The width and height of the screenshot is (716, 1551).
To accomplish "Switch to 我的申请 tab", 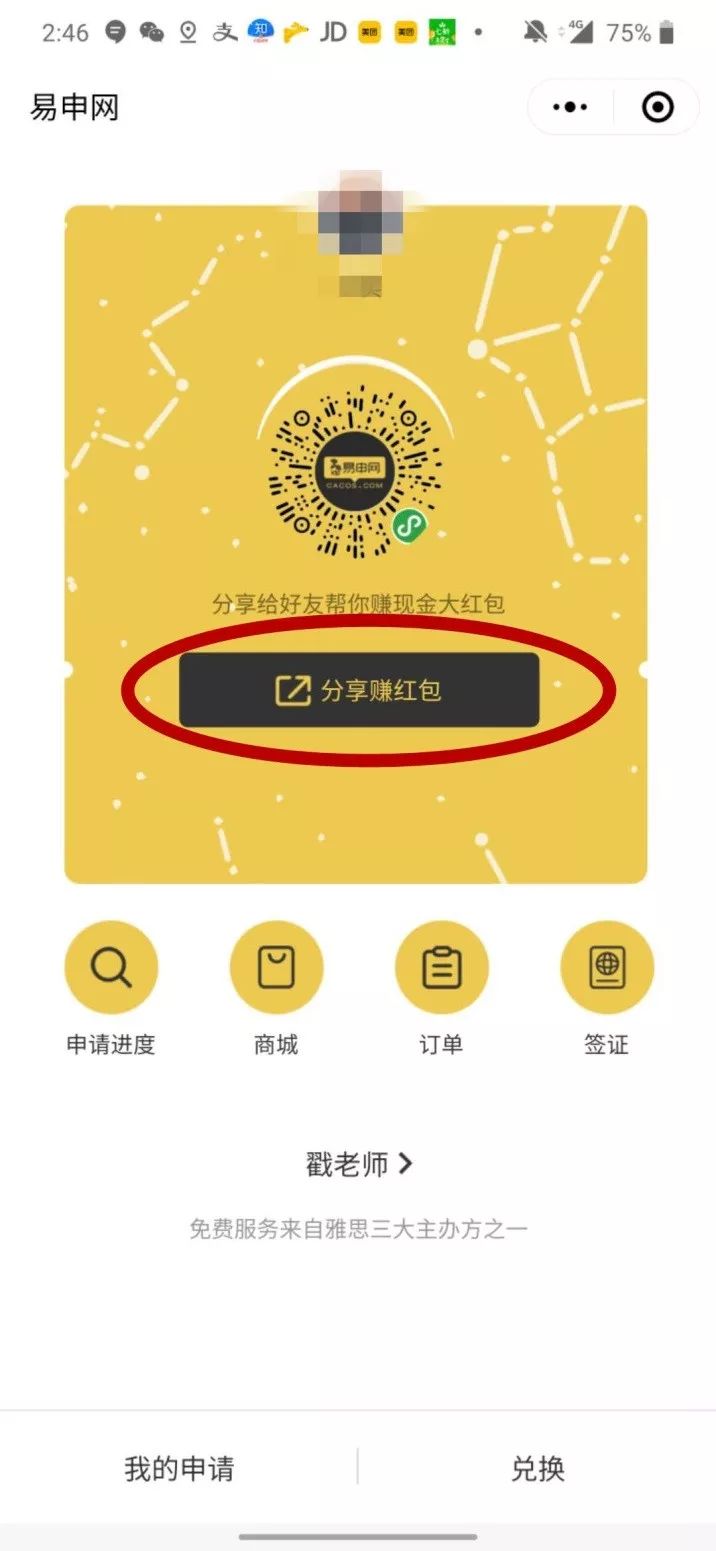I will (x=179, y=1468).
